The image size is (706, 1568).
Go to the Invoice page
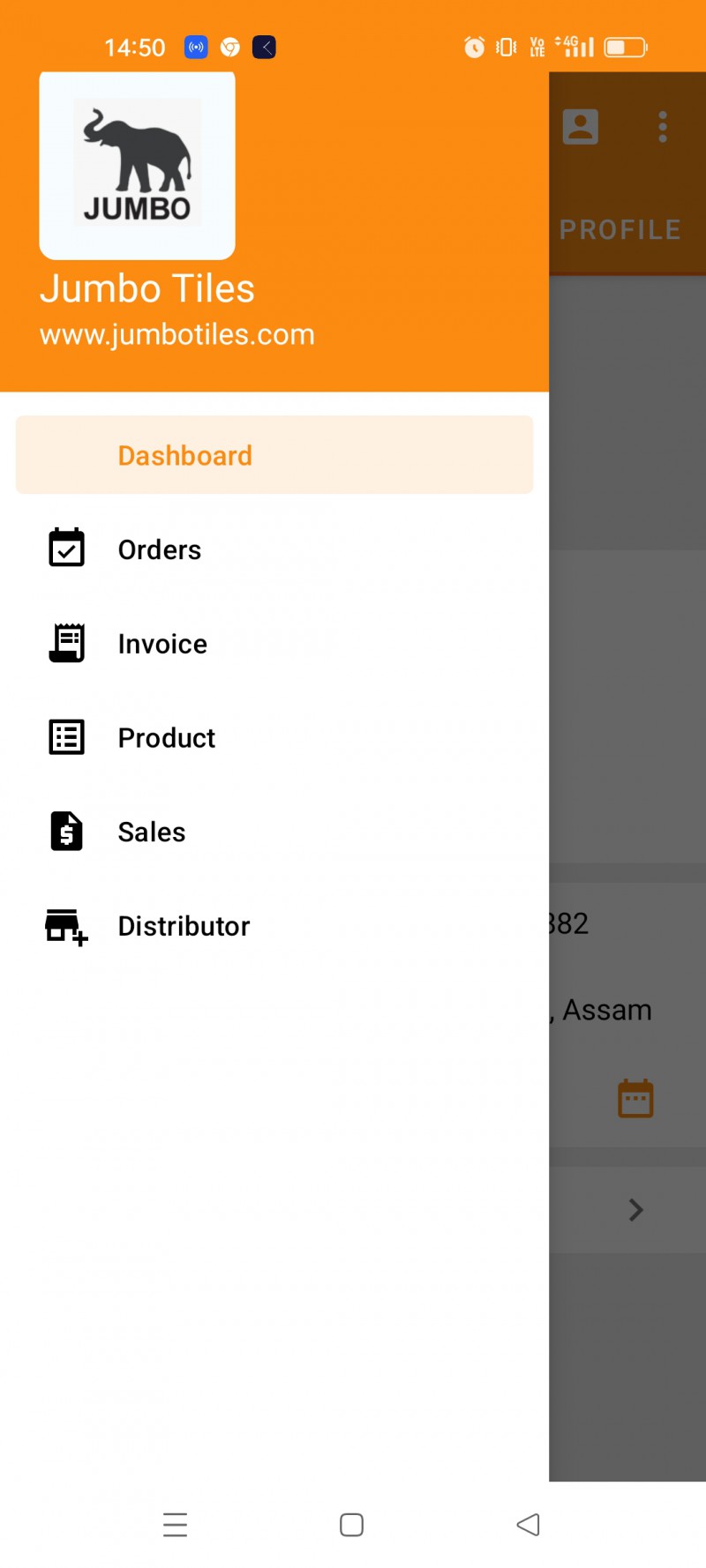coord(274,644)
